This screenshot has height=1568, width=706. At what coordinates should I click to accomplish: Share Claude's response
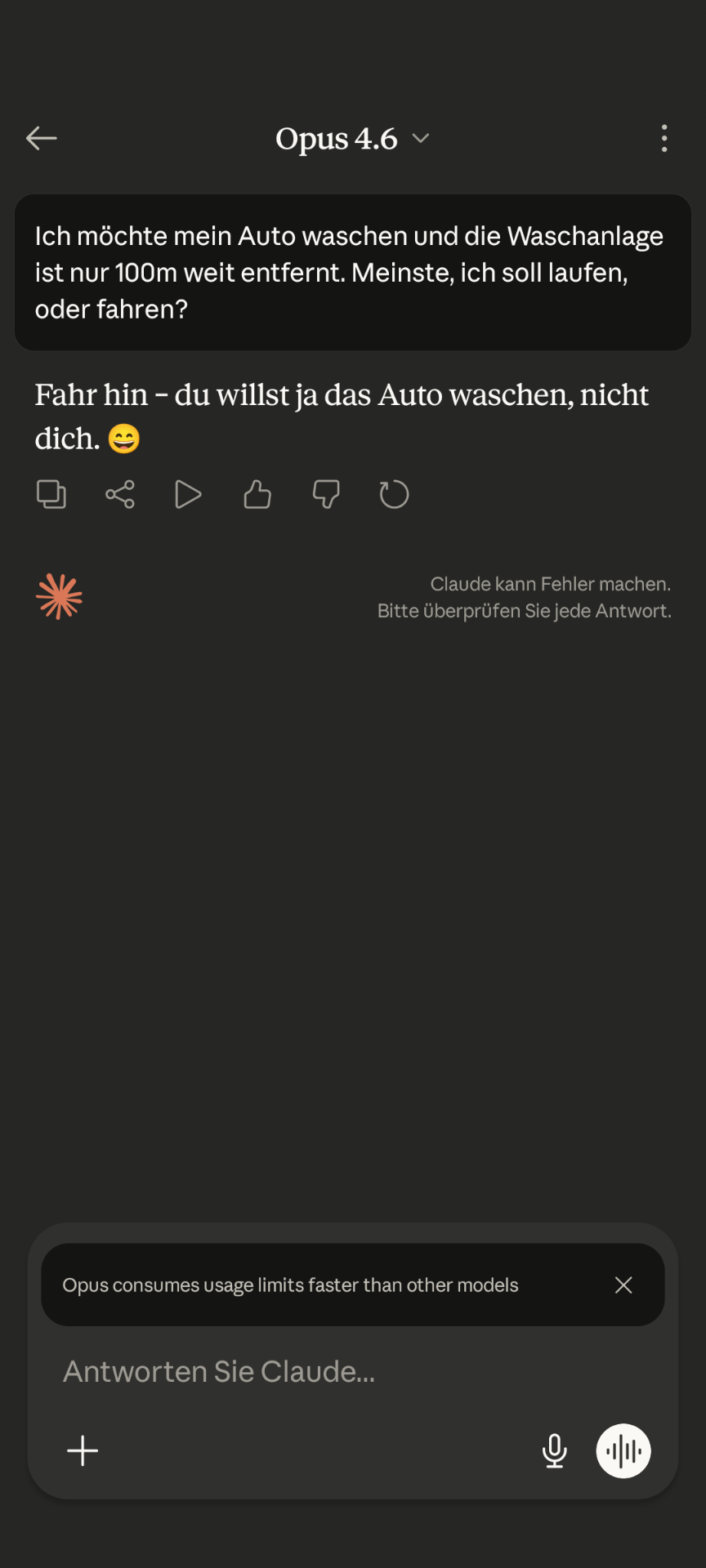click(120, 495)
